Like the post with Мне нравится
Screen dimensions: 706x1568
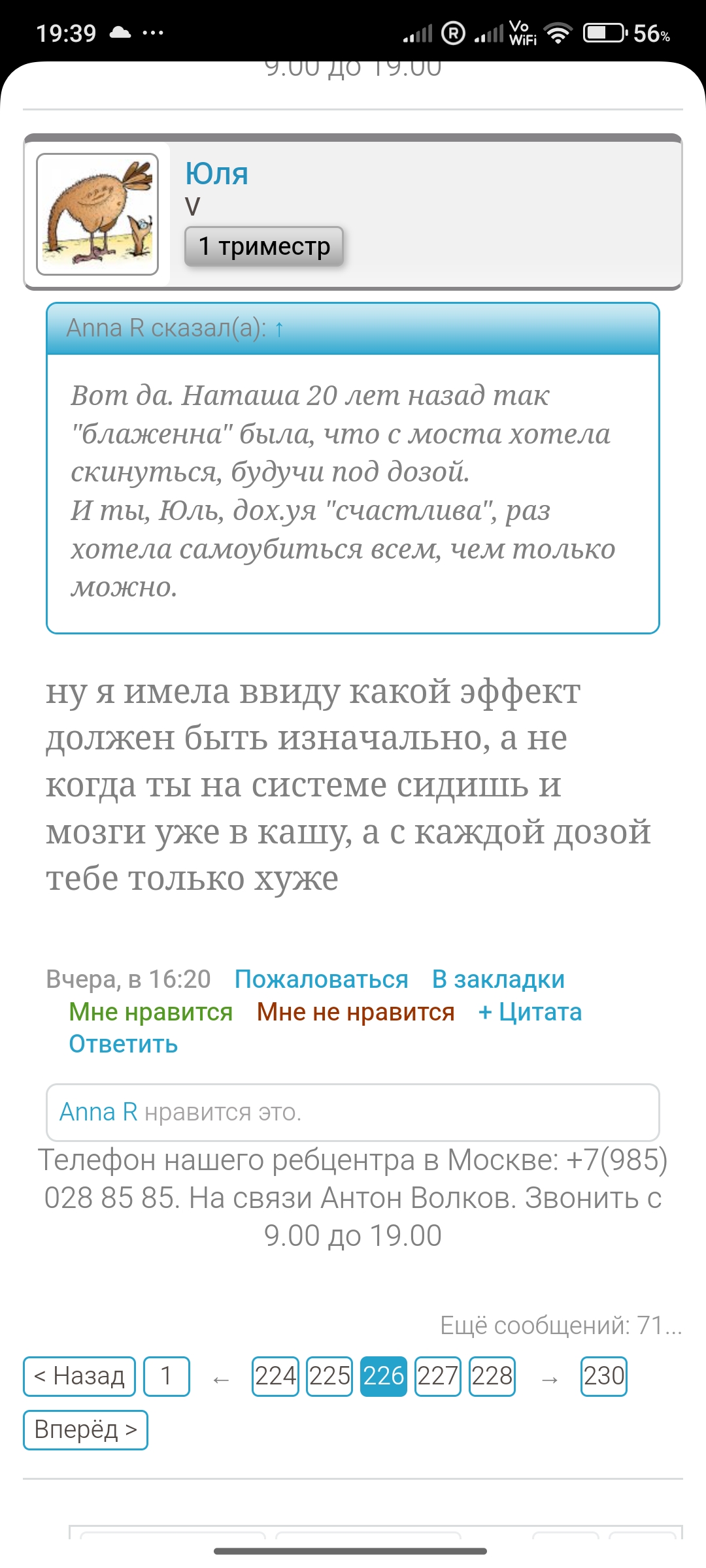click(x=151, y=1012)
